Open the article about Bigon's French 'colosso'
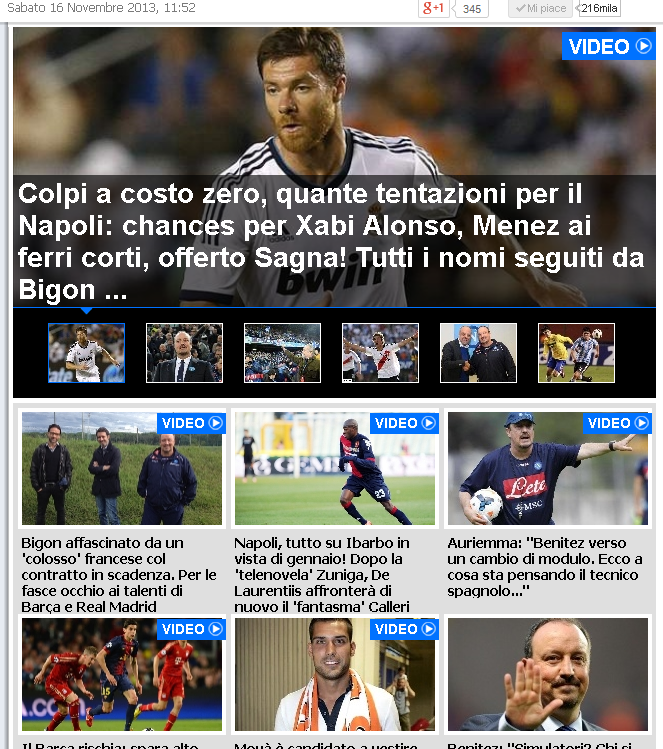The image size is (663, 749). [120, 574]
